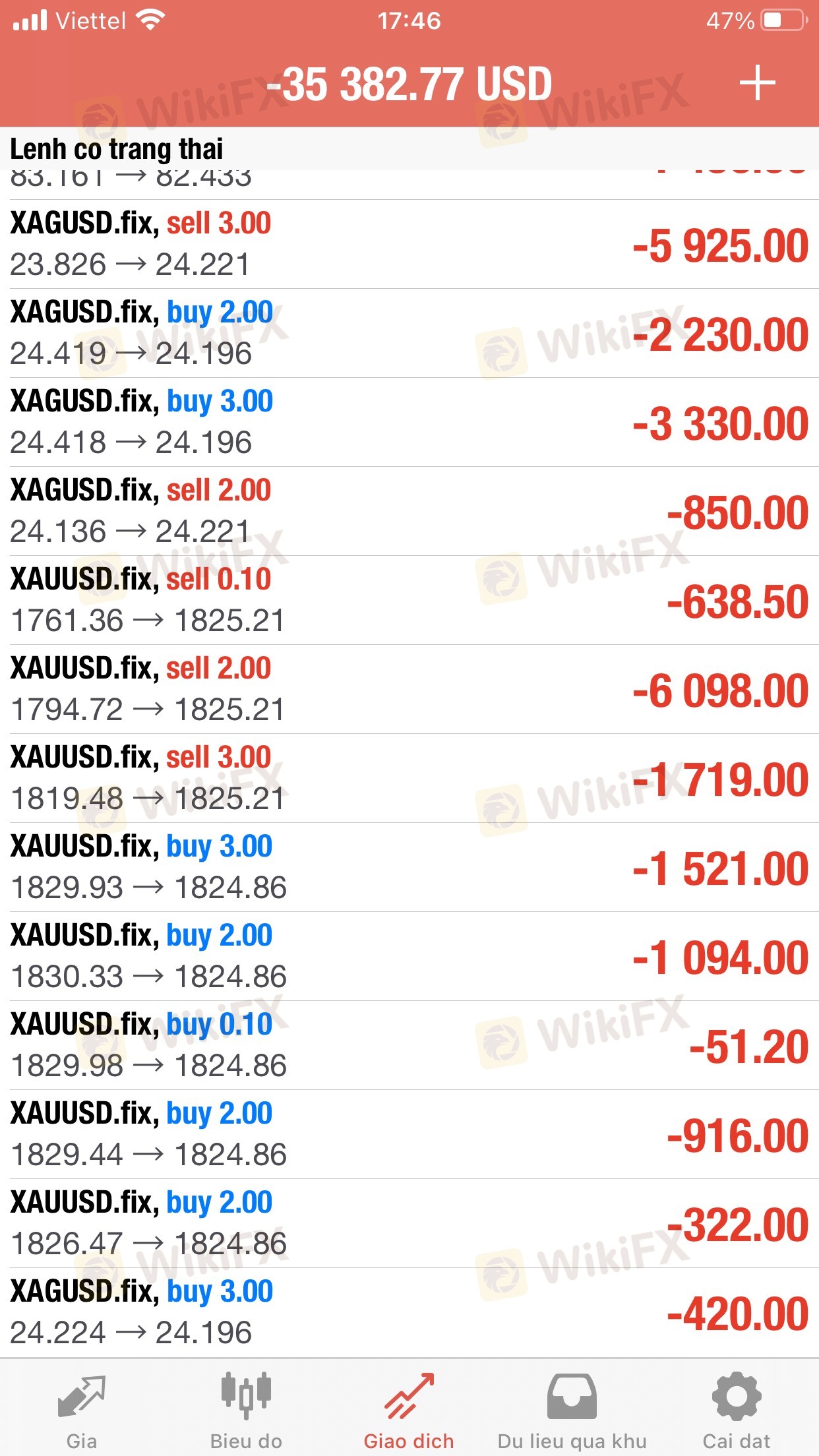
Task: View XAGUSD sell 2.00 position at 24.136
Action: [x=409, y=511]
